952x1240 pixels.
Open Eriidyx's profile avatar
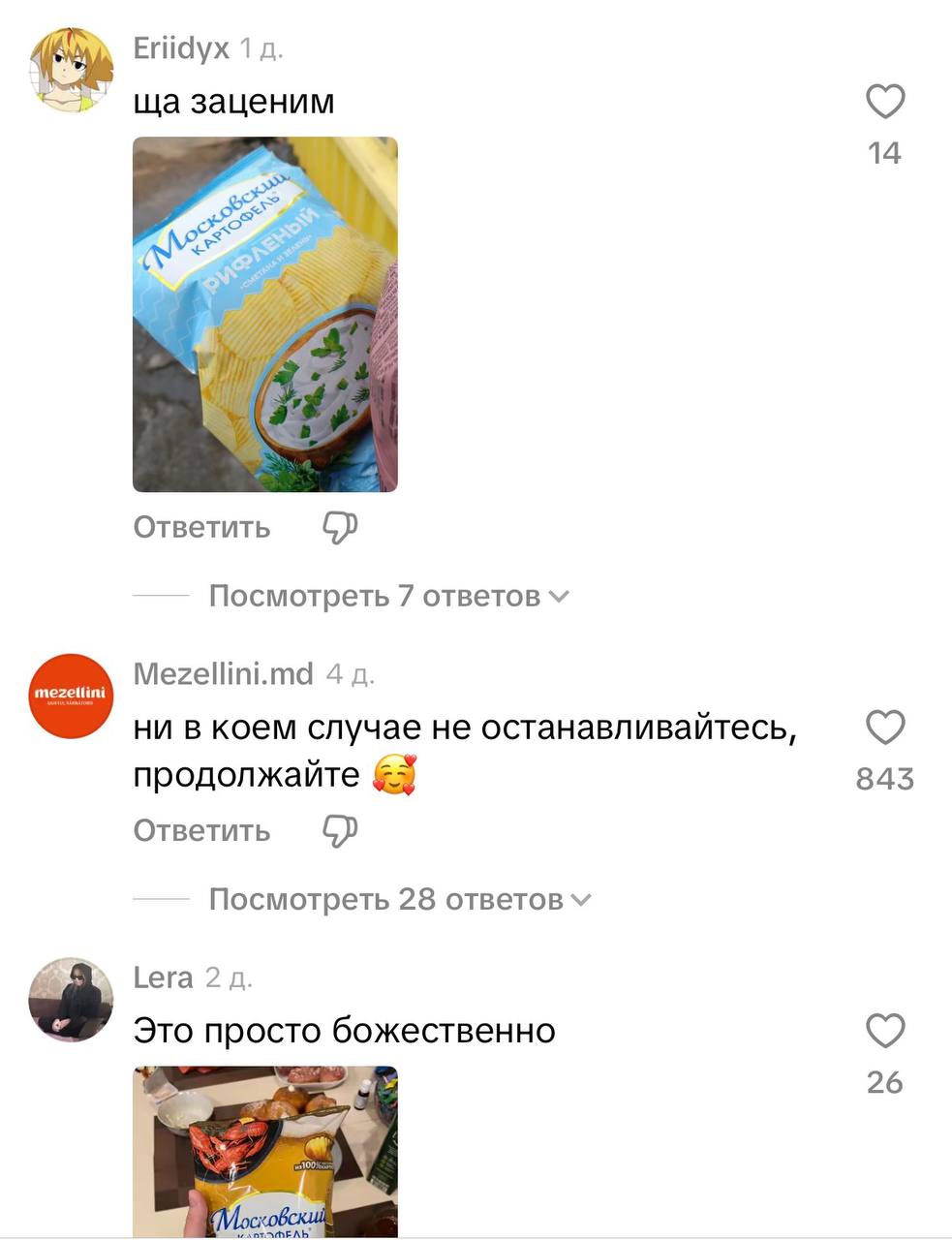72,71
